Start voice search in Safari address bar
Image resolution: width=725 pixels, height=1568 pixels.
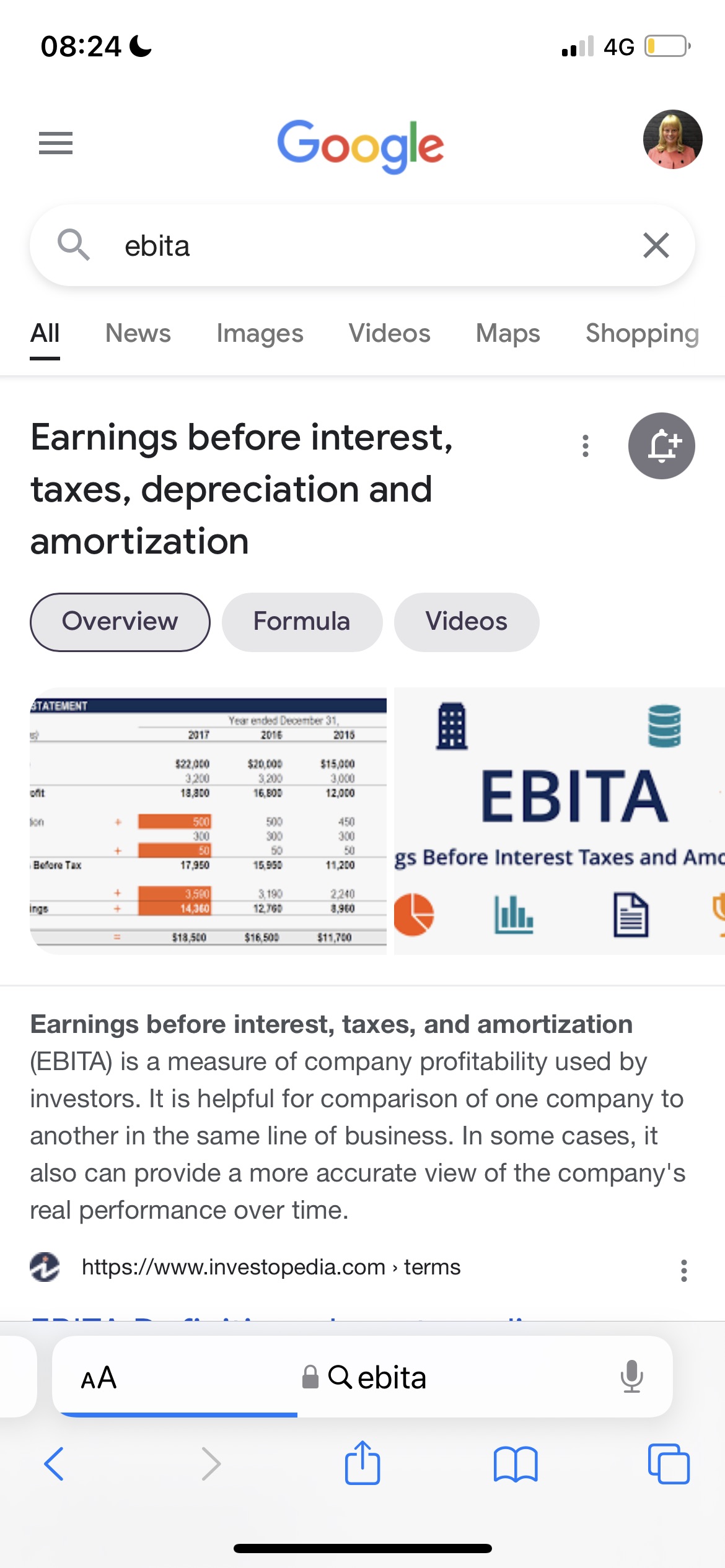pyautogui.click(x=631, y=1377)
